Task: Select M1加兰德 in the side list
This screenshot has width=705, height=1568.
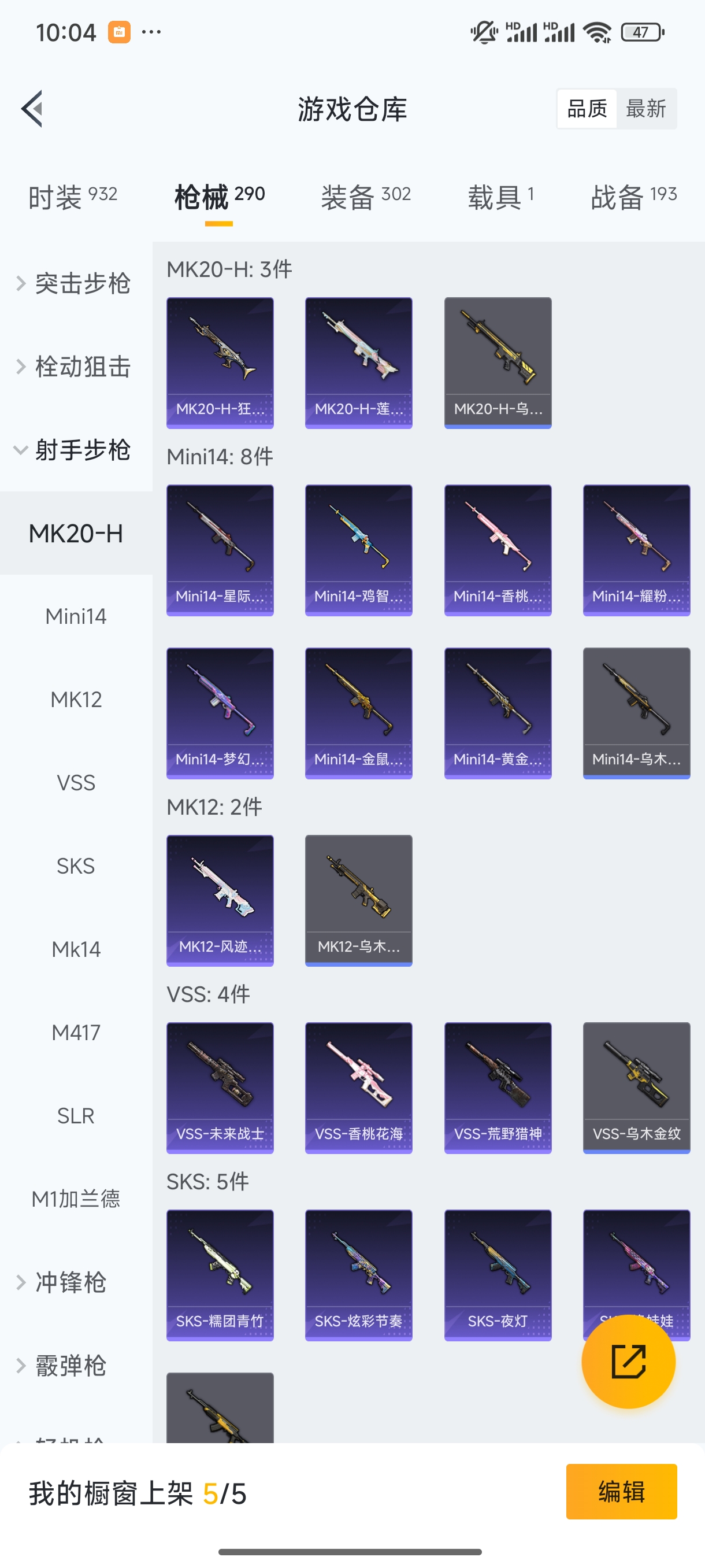Action: (x=76, y=1199)
